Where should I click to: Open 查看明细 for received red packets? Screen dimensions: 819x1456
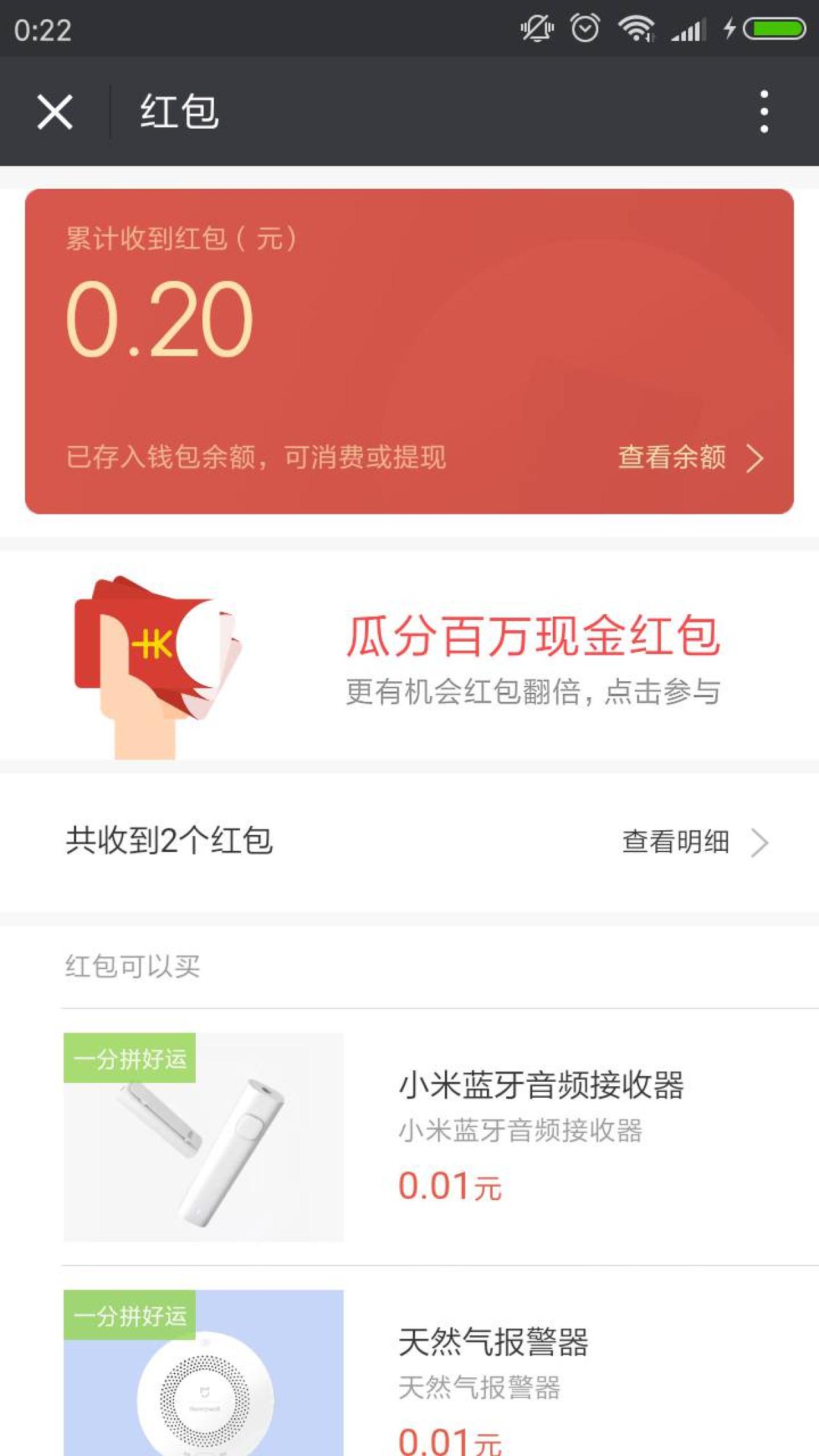pyautogui.click(x=694, y=842)
